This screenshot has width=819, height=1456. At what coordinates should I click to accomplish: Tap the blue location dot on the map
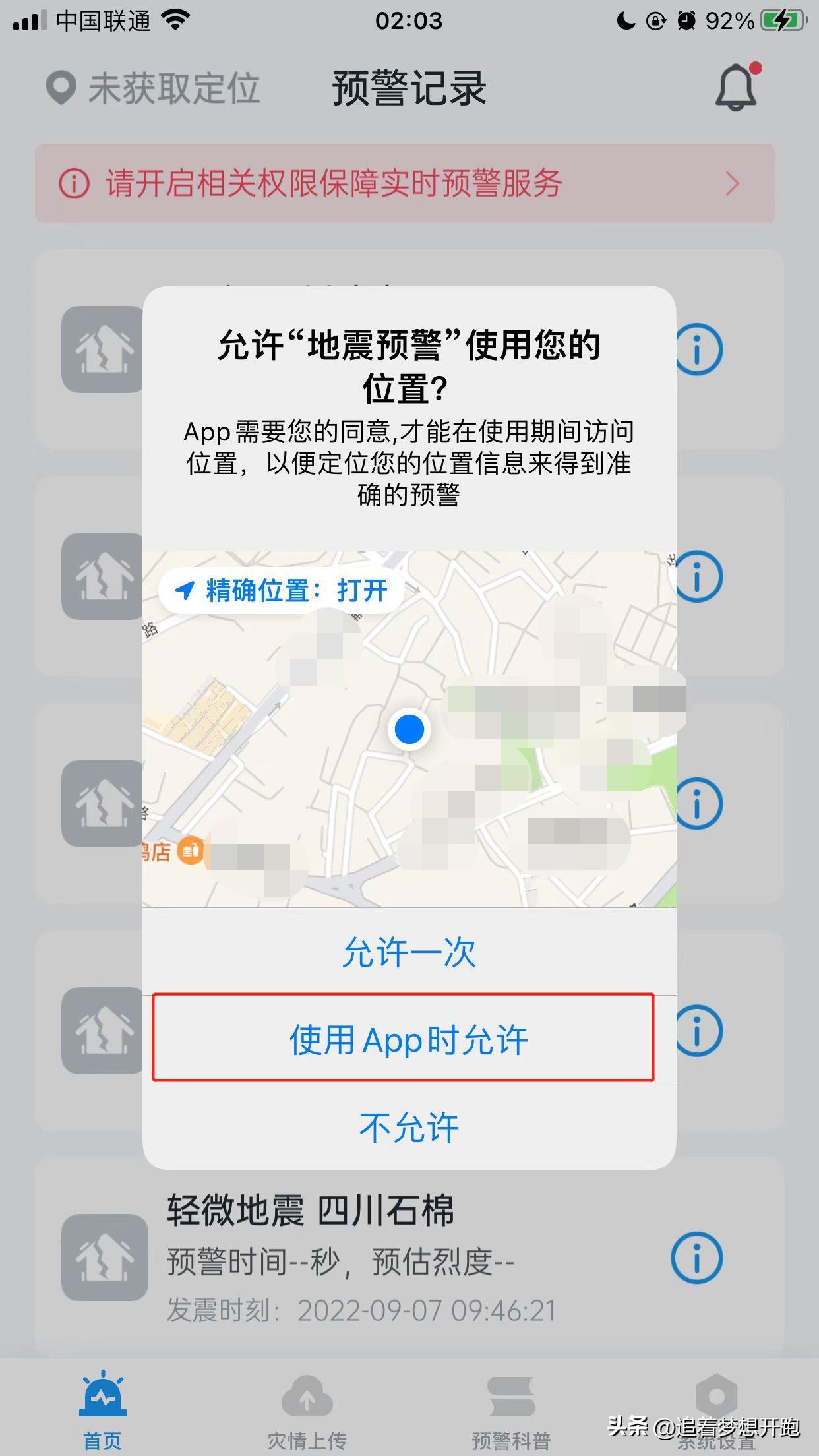tap(410, 729)
